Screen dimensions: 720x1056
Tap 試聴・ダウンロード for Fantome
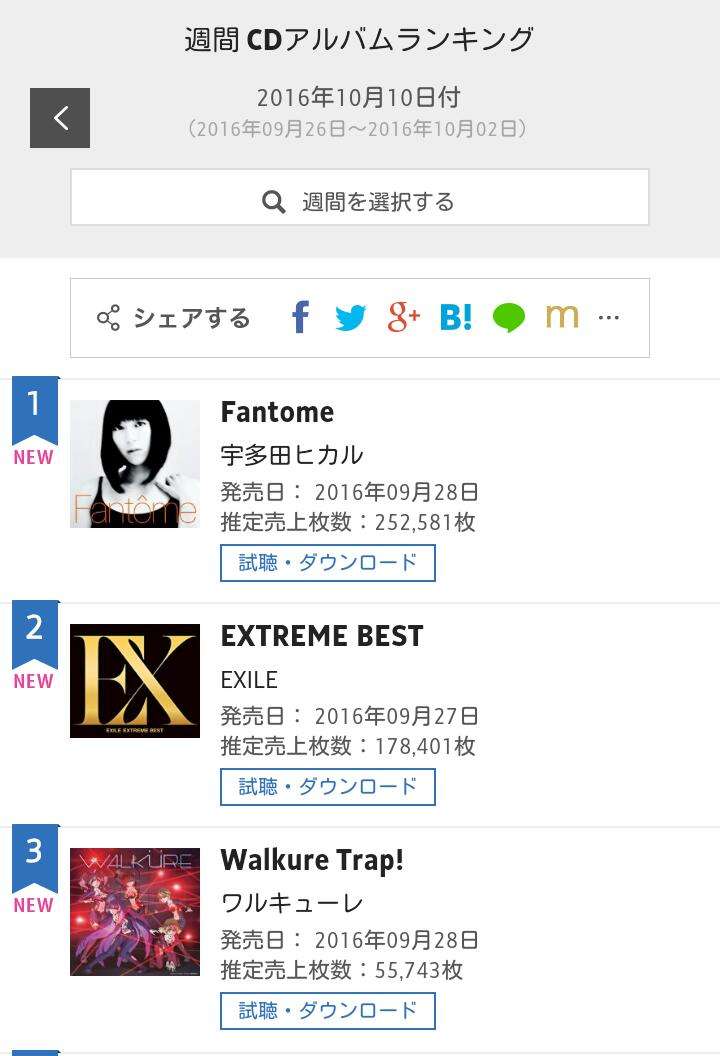[328, 563]
